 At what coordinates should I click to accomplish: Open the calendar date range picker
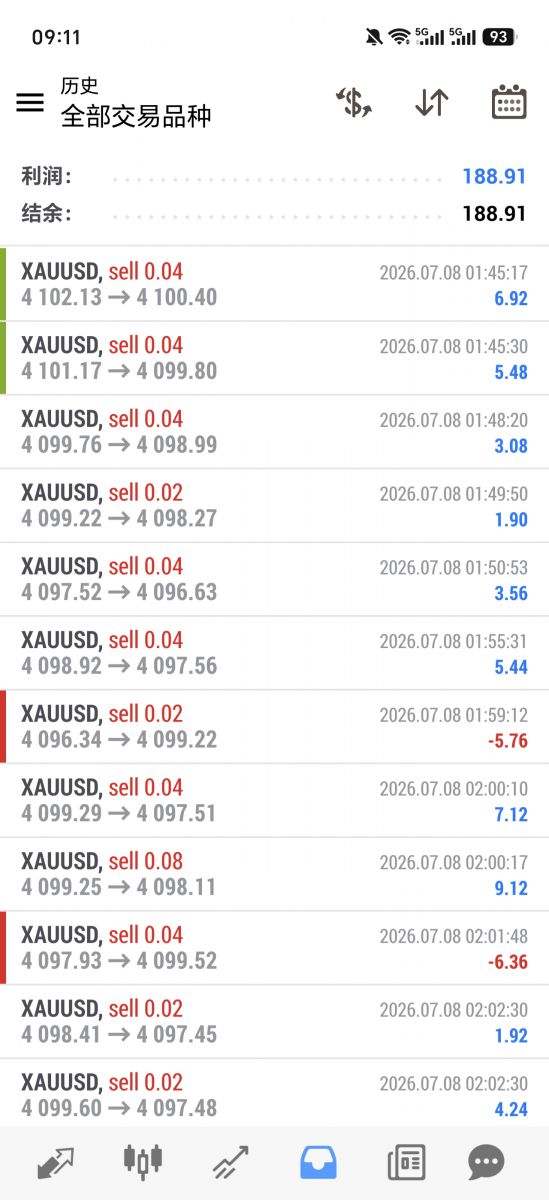tap(509, 102)
